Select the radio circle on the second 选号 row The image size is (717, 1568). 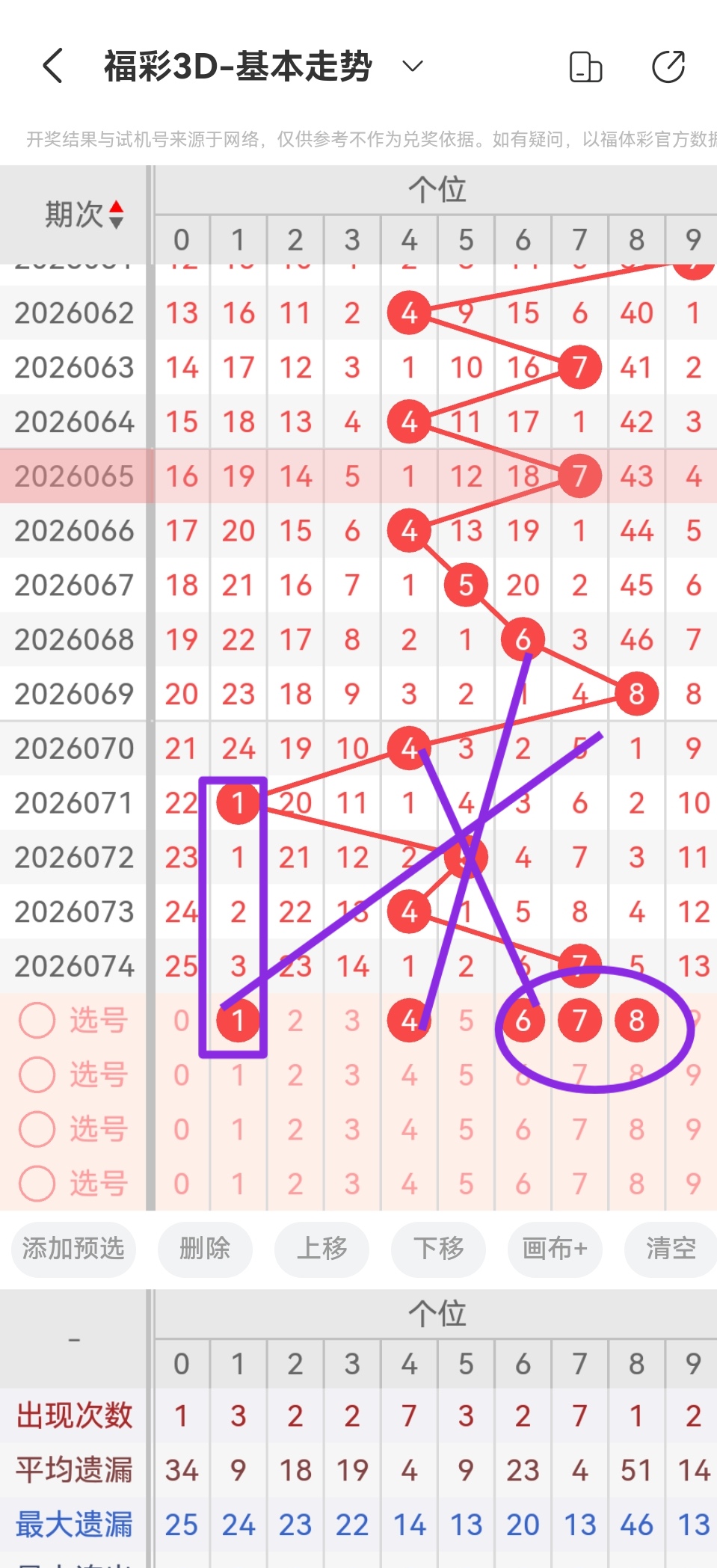(x=37, y=1074)
